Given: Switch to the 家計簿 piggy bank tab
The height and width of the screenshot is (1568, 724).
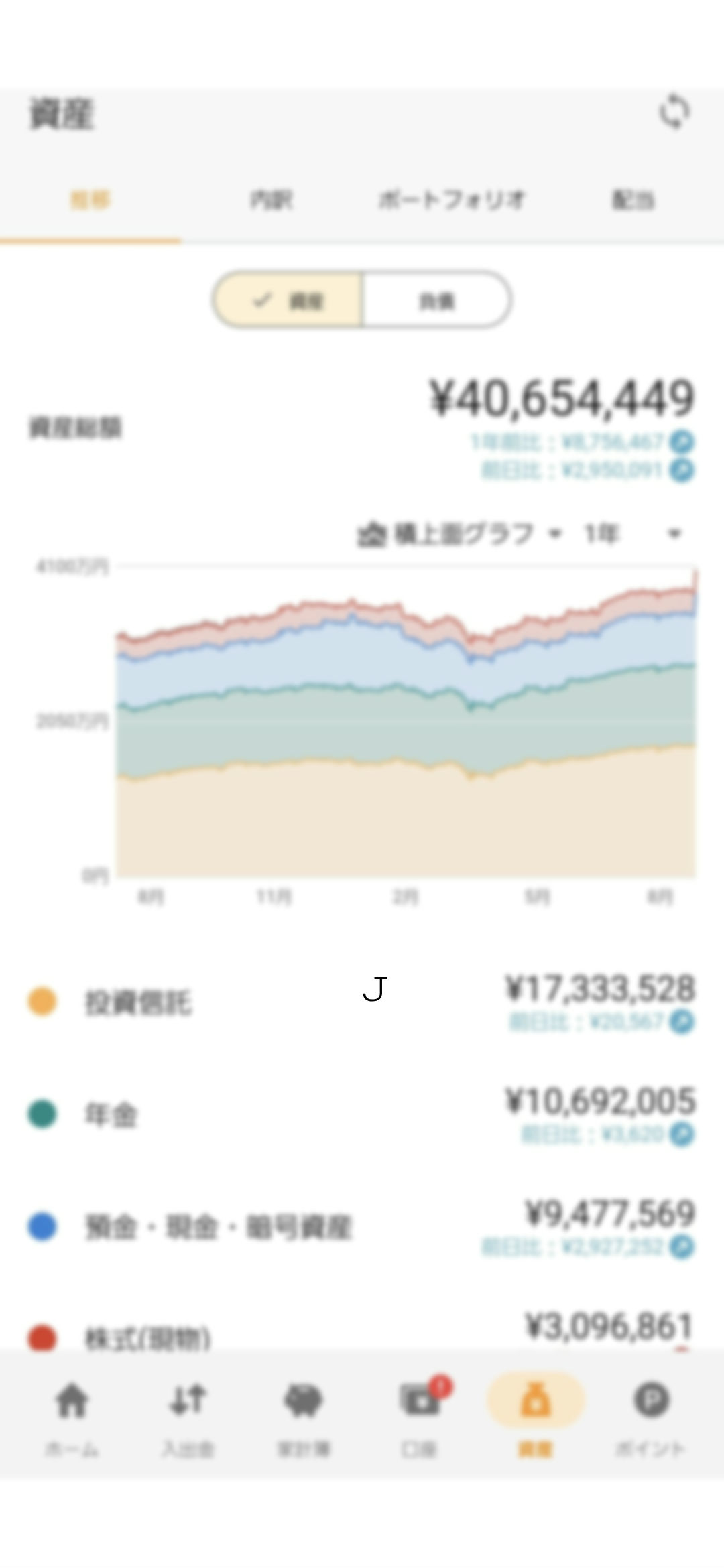Looking at the screenshot, I should [304, 1415].
